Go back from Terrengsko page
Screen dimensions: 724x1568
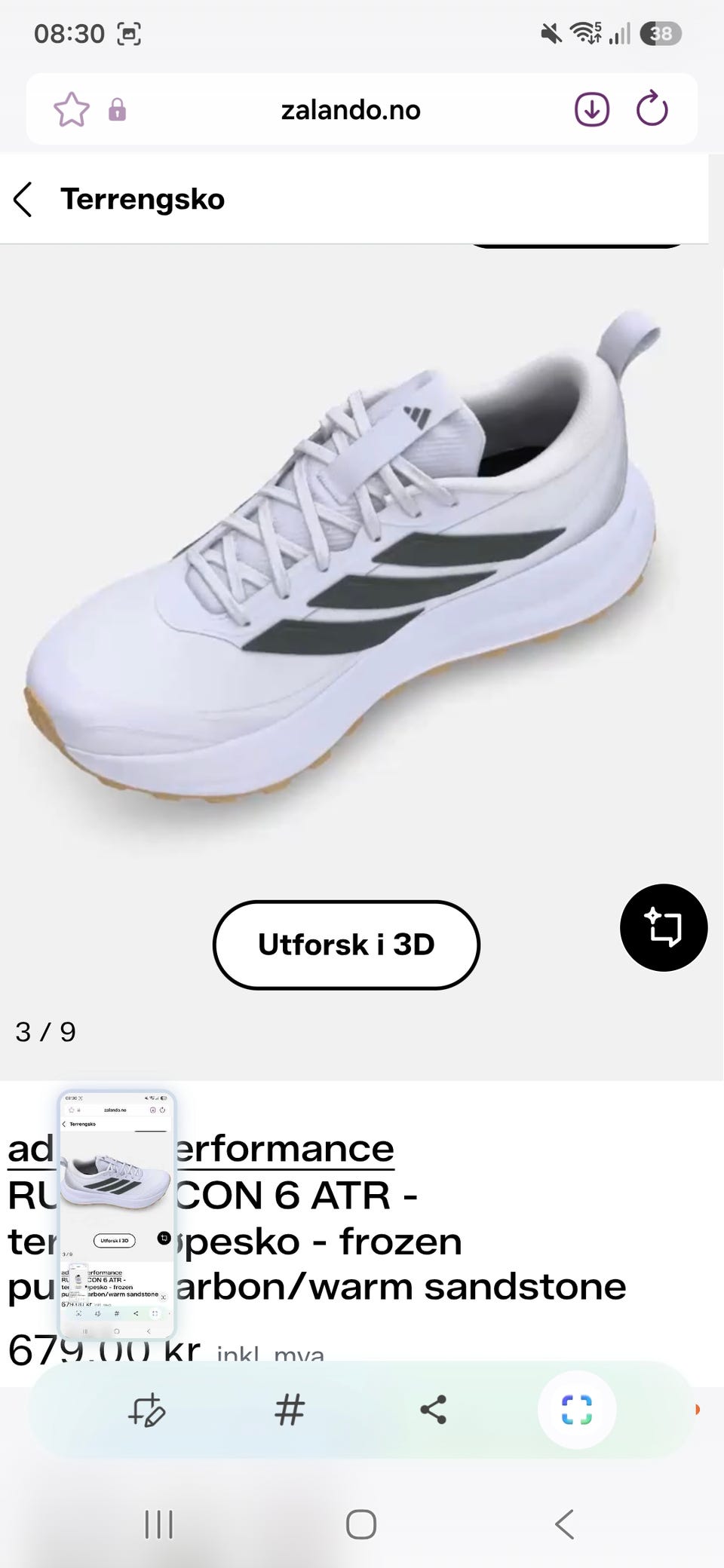[x=23, y=200]
